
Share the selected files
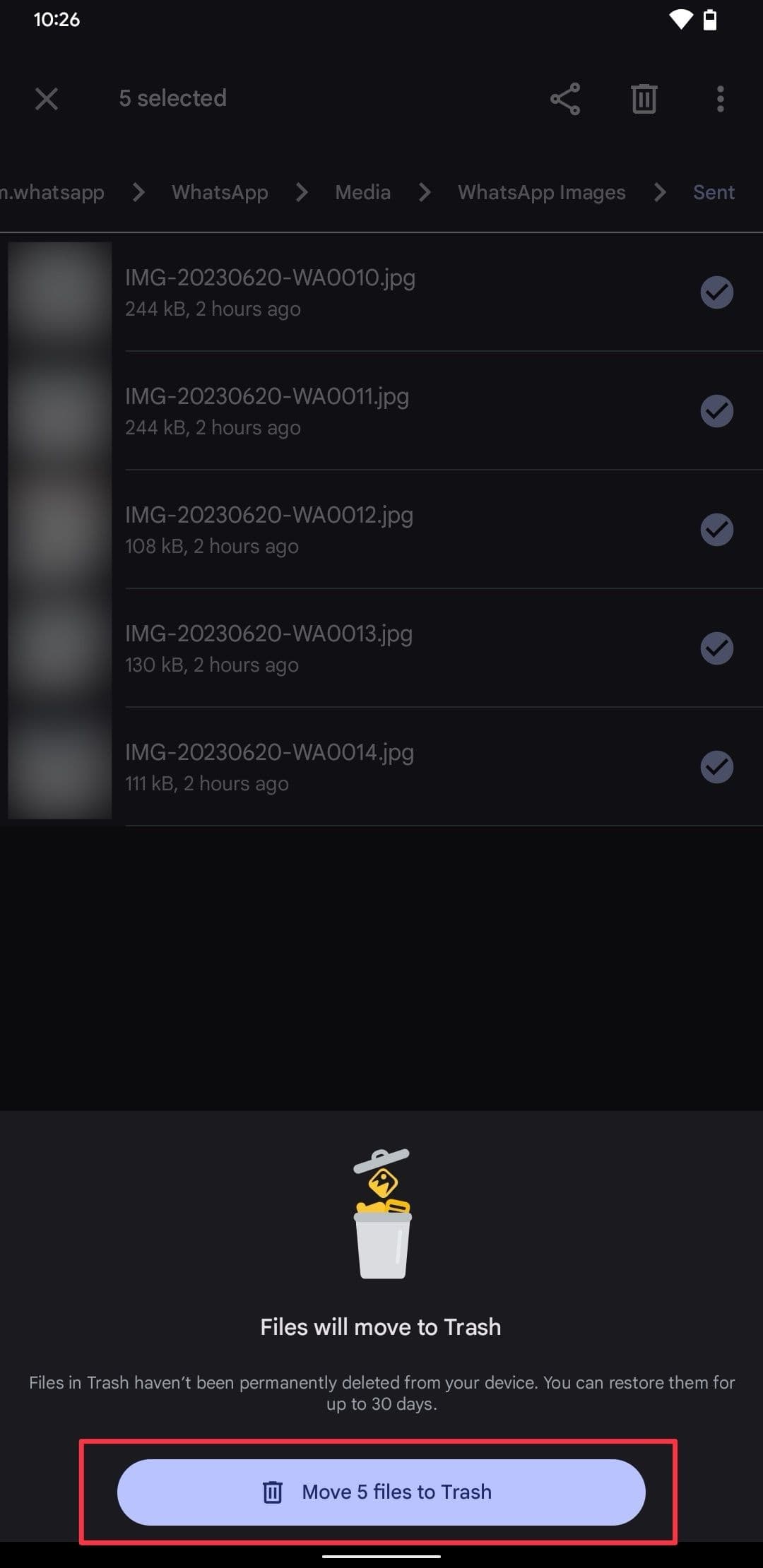(x=565, y=99)
